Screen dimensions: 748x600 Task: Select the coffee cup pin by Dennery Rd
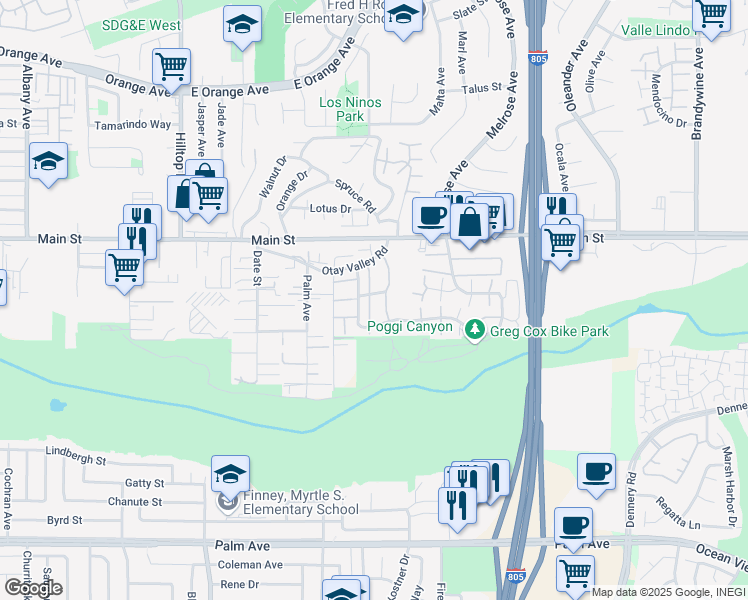(x=596, y=472)
